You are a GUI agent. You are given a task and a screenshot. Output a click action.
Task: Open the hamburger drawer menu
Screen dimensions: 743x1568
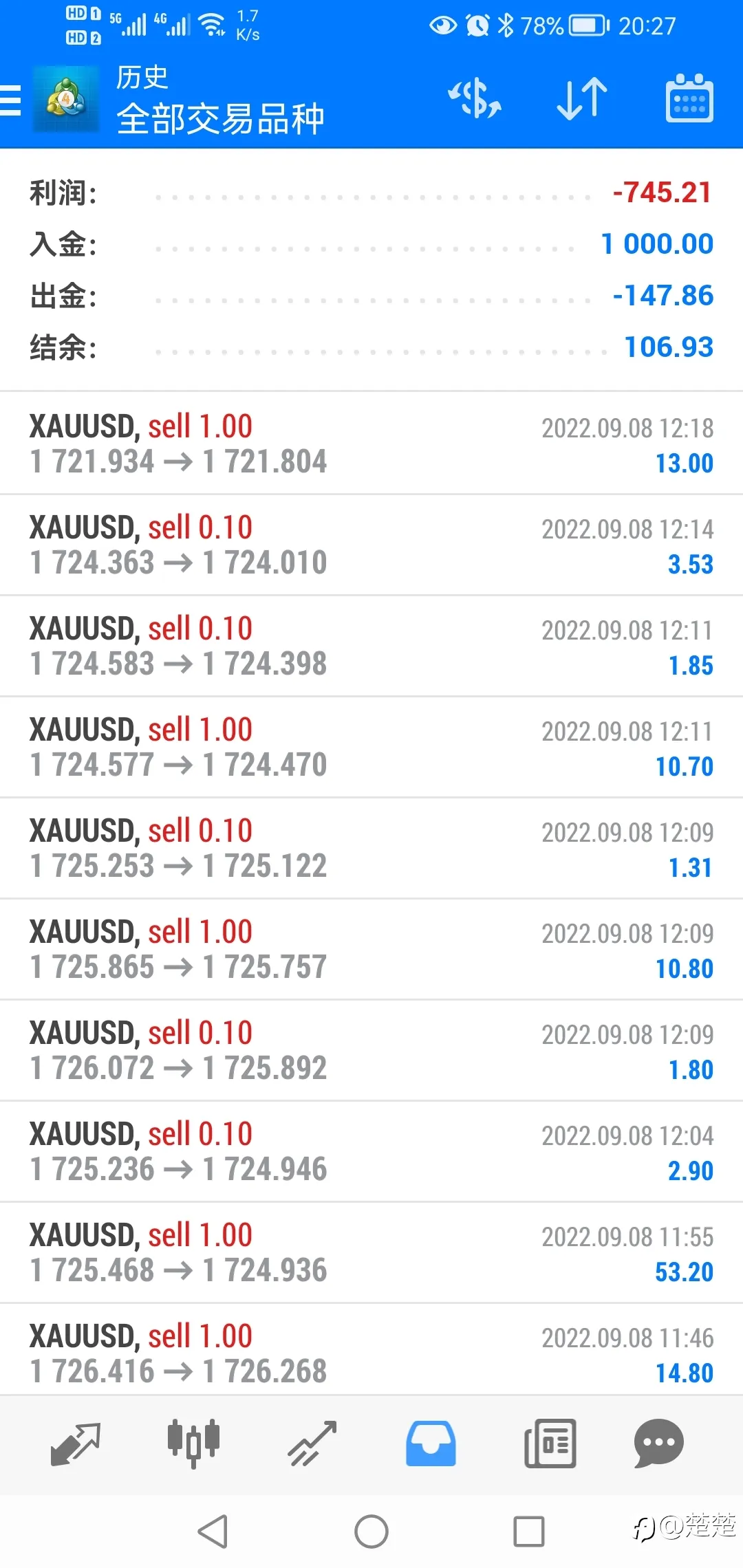click(10, 100)
